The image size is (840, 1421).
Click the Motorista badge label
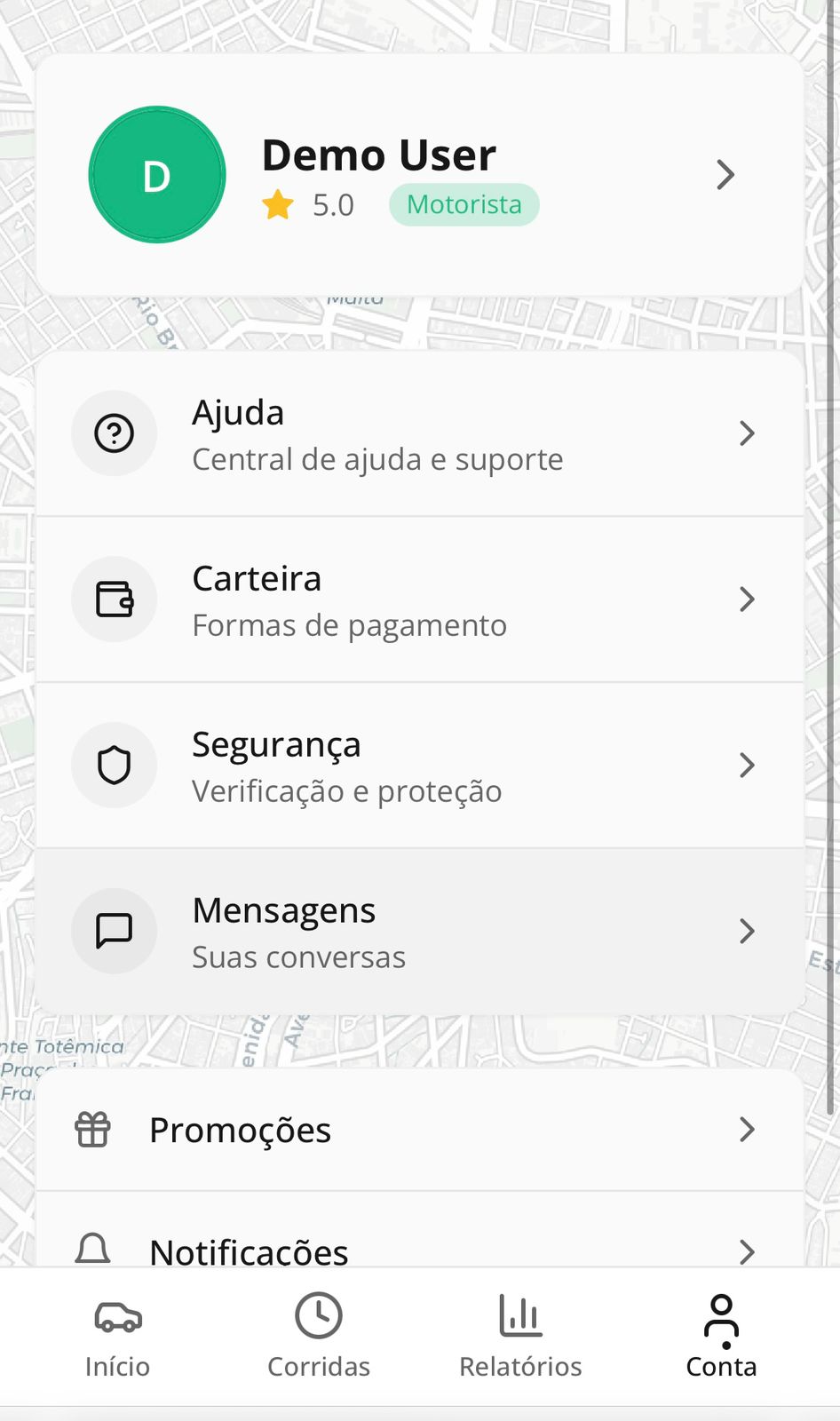pos(464,204)
